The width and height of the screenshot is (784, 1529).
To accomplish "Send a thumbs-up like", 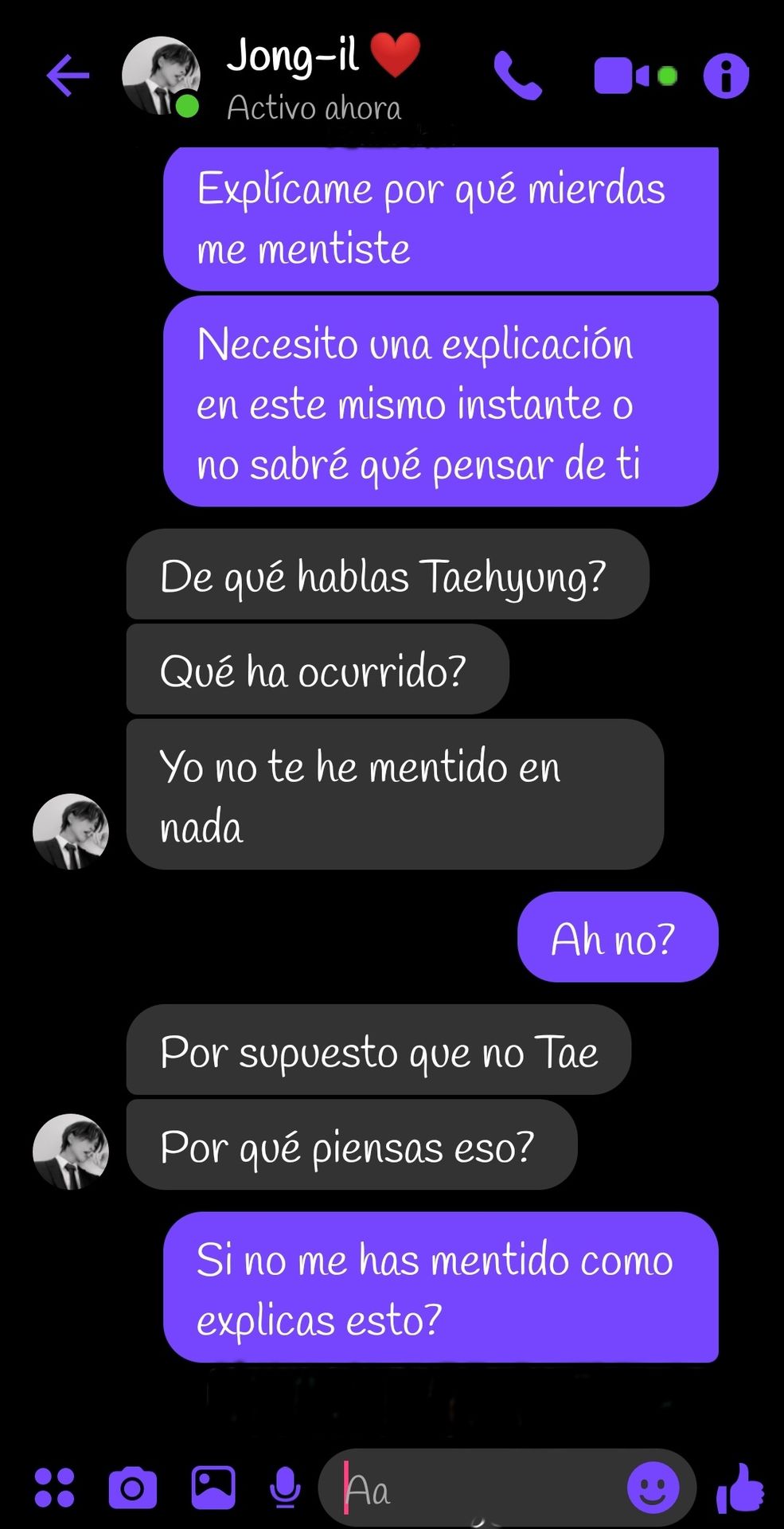I will tap(739, 1487).
